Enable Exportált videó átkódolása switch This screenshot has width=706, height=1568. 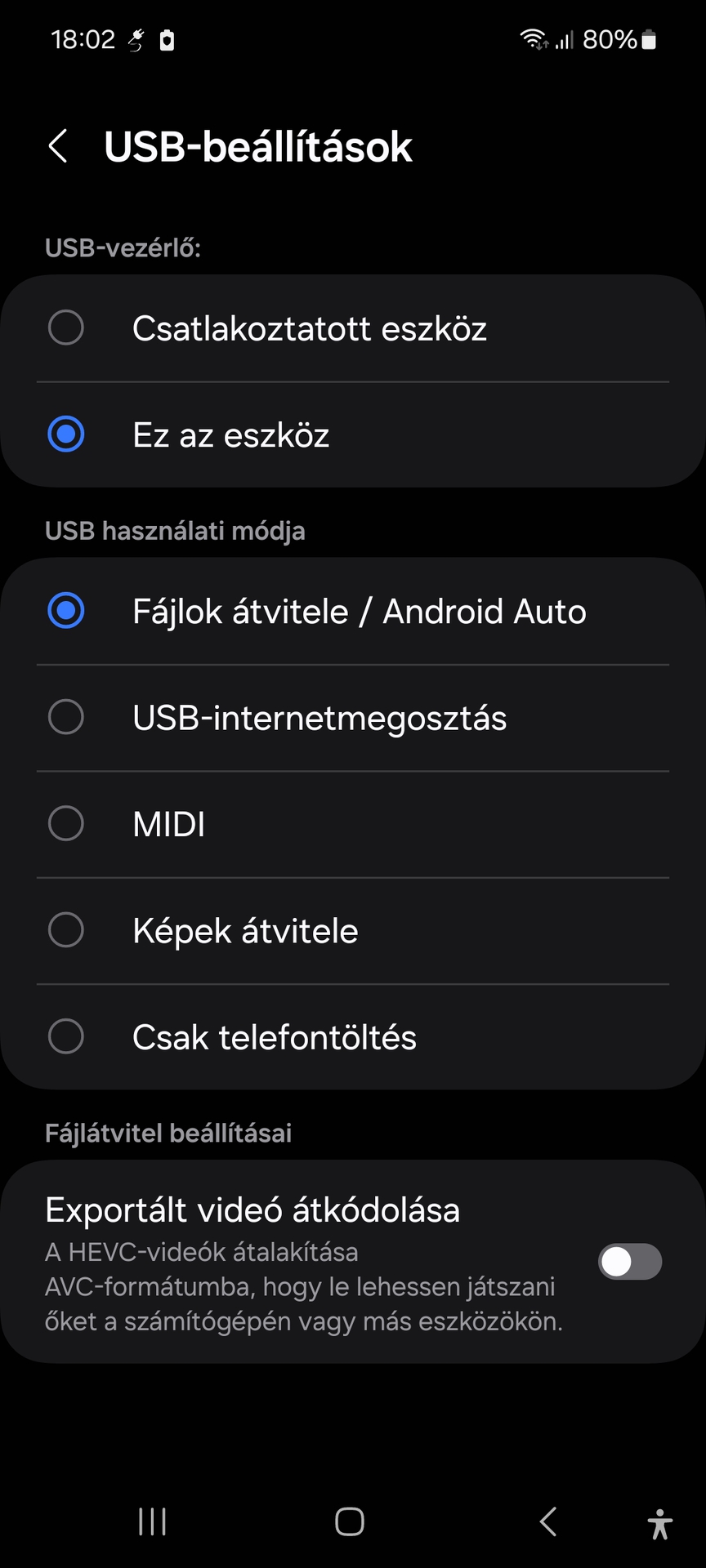629,1262
